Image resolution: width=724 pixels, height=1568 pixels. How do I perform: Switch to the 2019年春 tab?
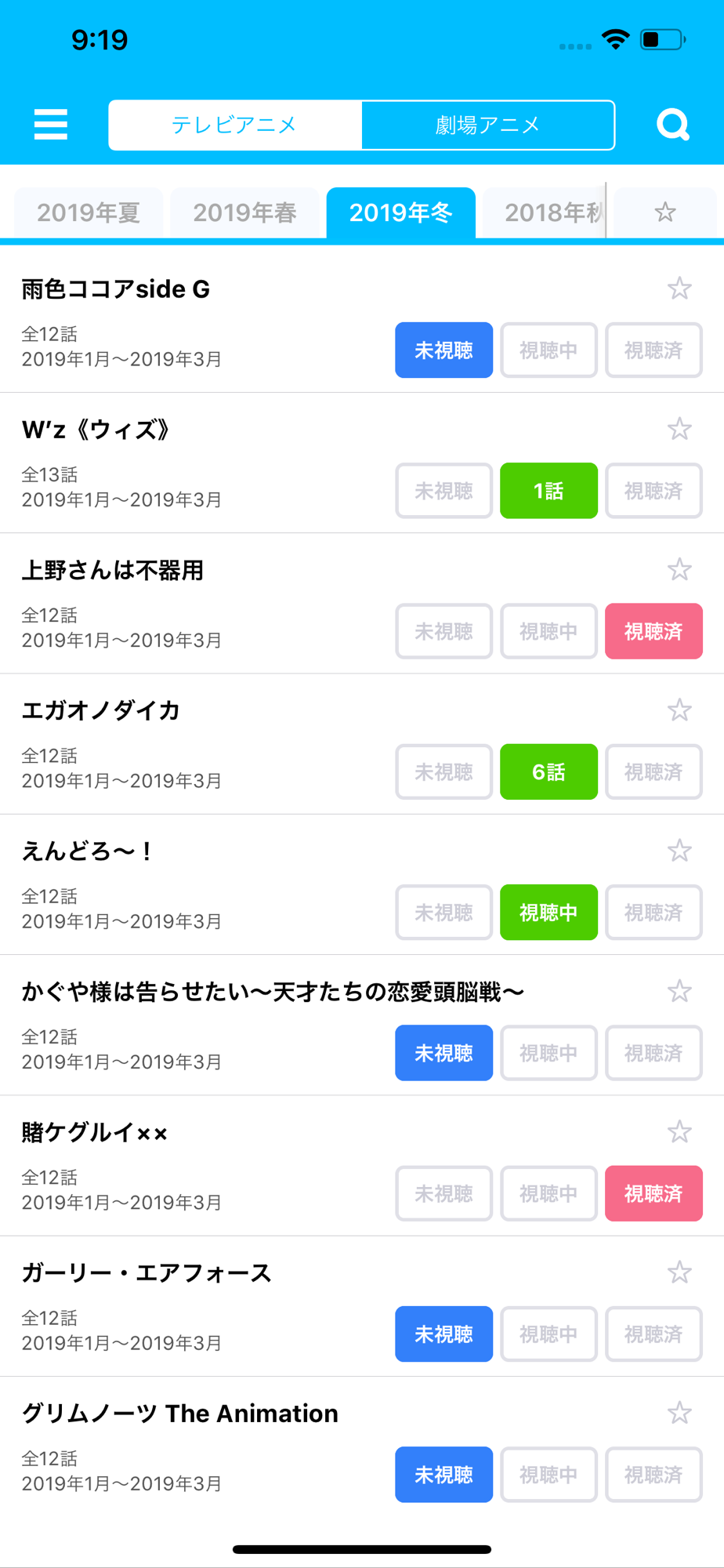[x=244, y=212]
